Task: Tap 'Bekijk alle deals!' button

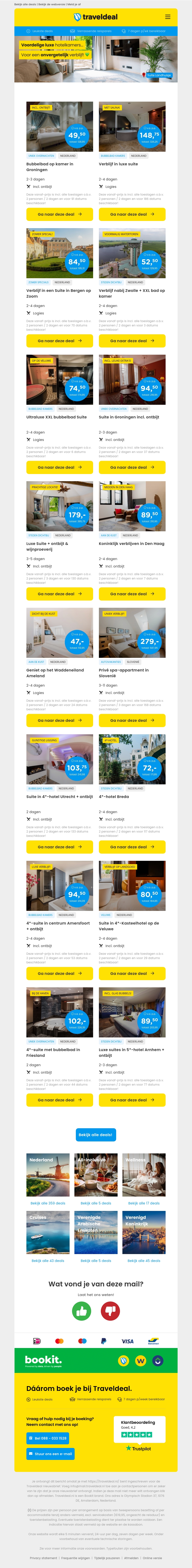Action: (96, 1135)
